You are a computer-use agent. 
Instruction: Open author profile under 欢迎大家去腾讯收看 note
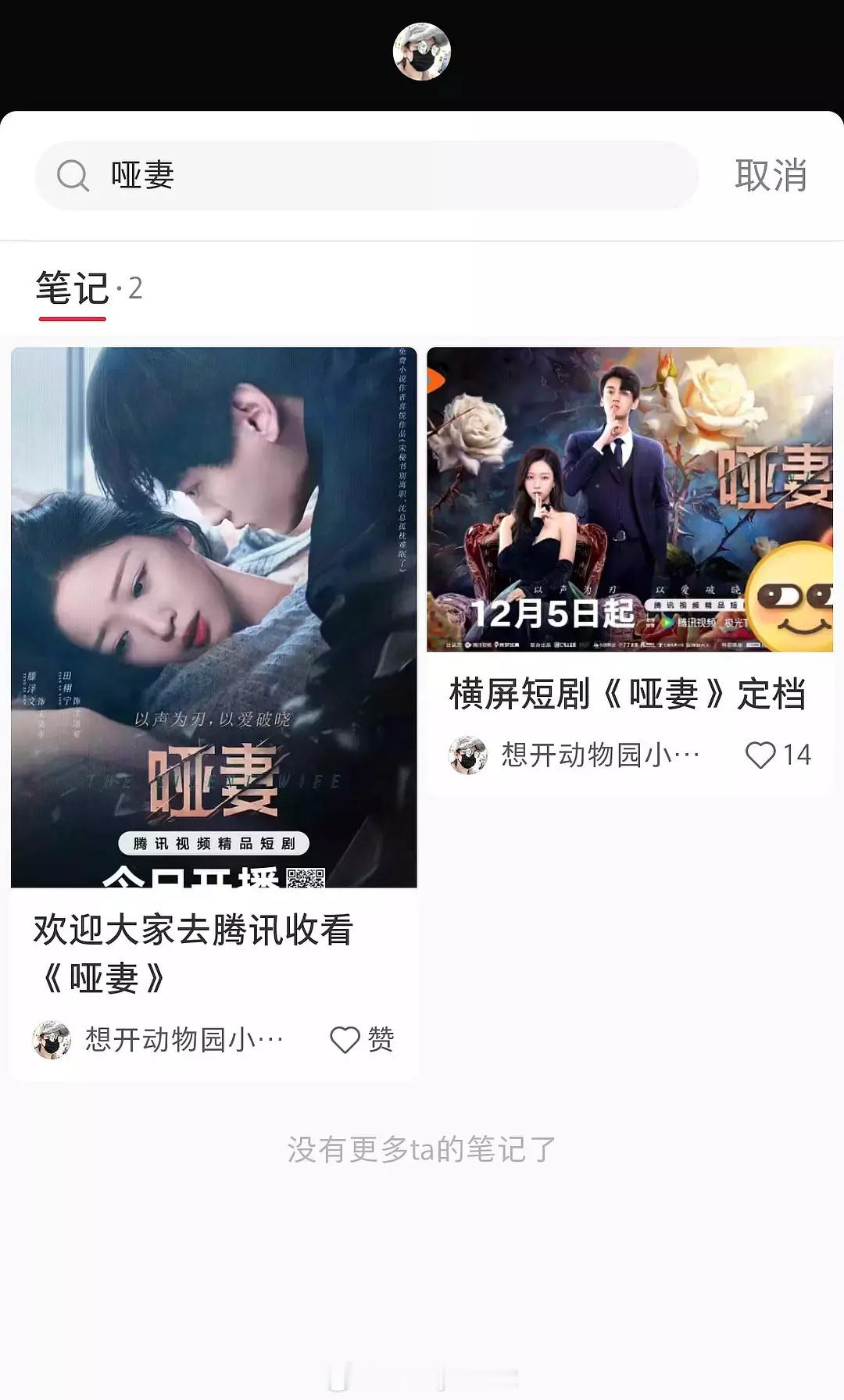click(158, 1040)
